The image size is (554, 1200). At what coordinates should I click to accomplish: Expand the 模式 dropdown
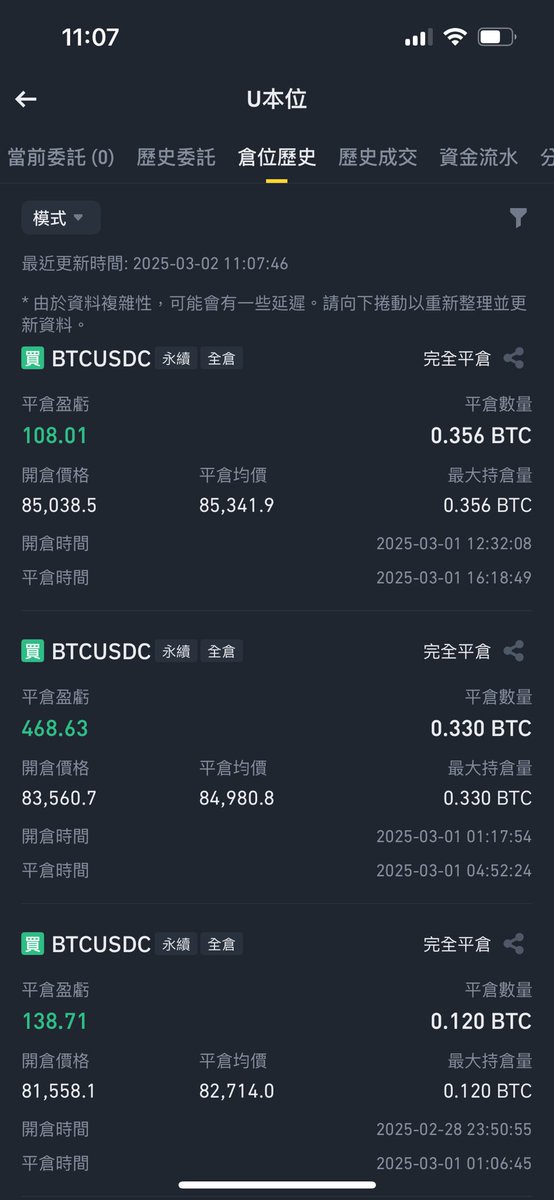(61, 218)
